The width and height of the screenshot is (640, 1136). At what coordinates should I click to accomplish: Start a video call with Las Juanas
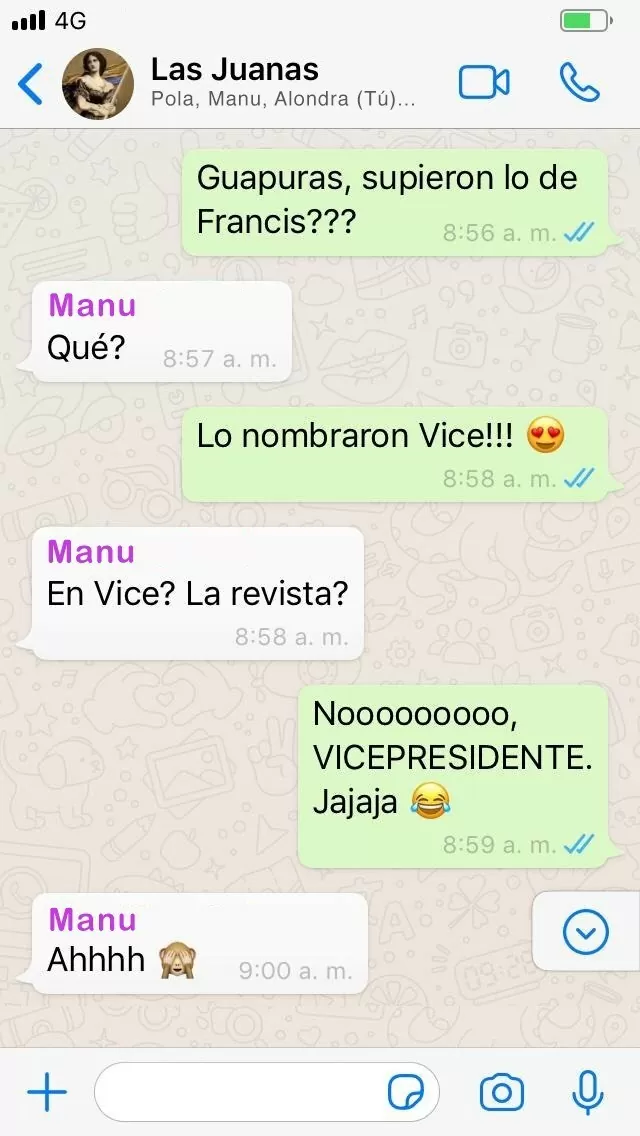pyautogui.click(x=484, y=83)
